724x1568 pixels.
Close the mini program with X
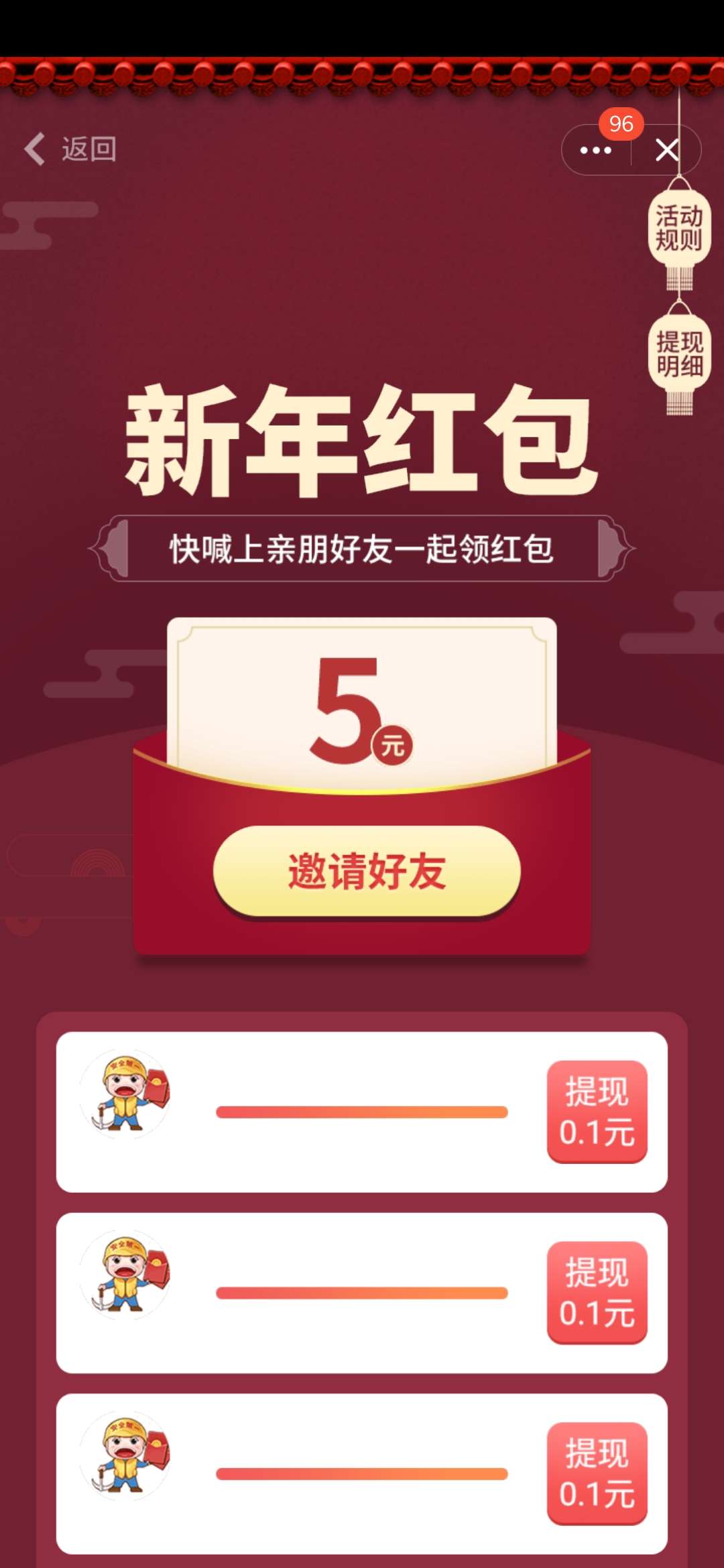click(x=666, y=150)
